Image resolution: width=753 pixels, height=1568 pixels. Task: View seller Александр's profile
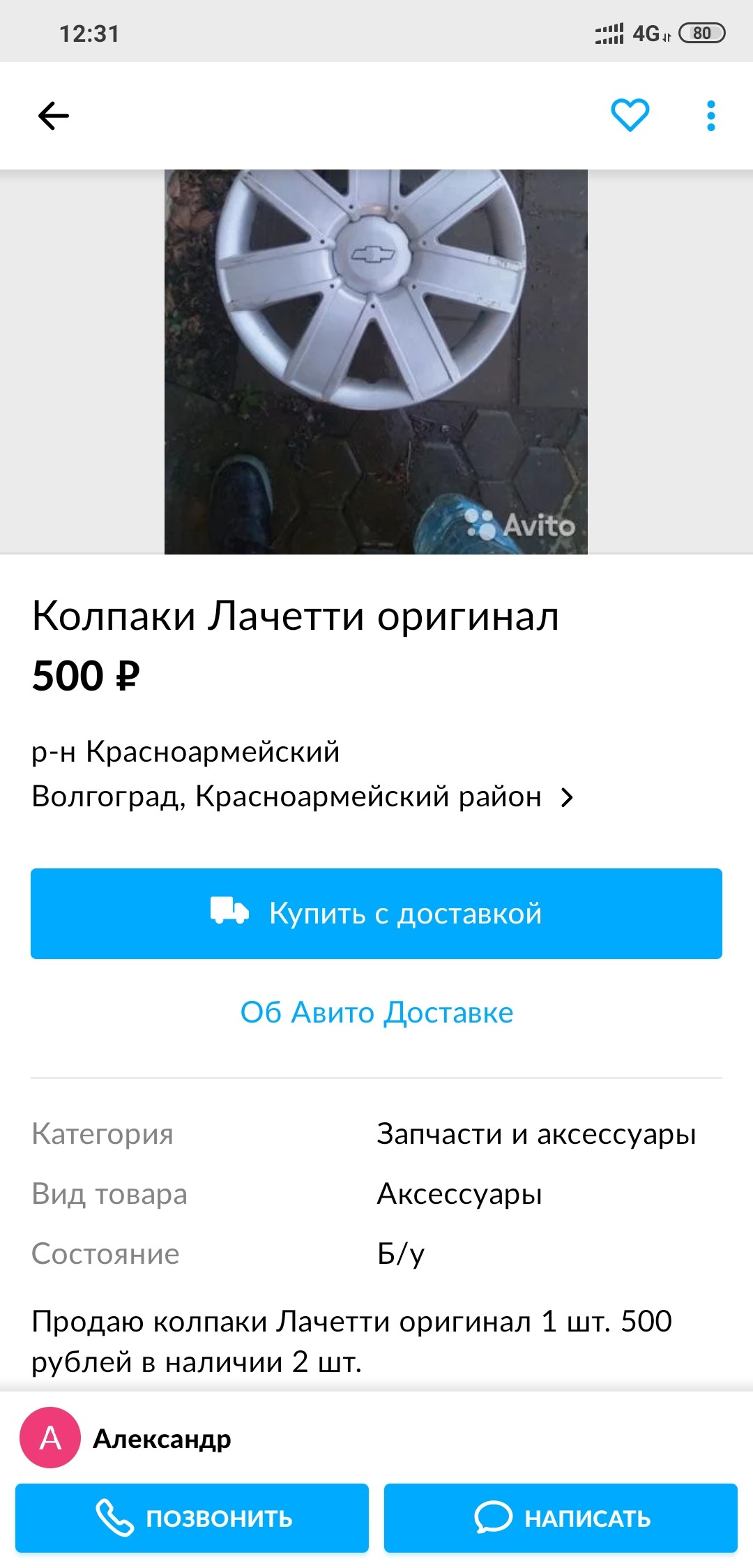point(162,1438)
